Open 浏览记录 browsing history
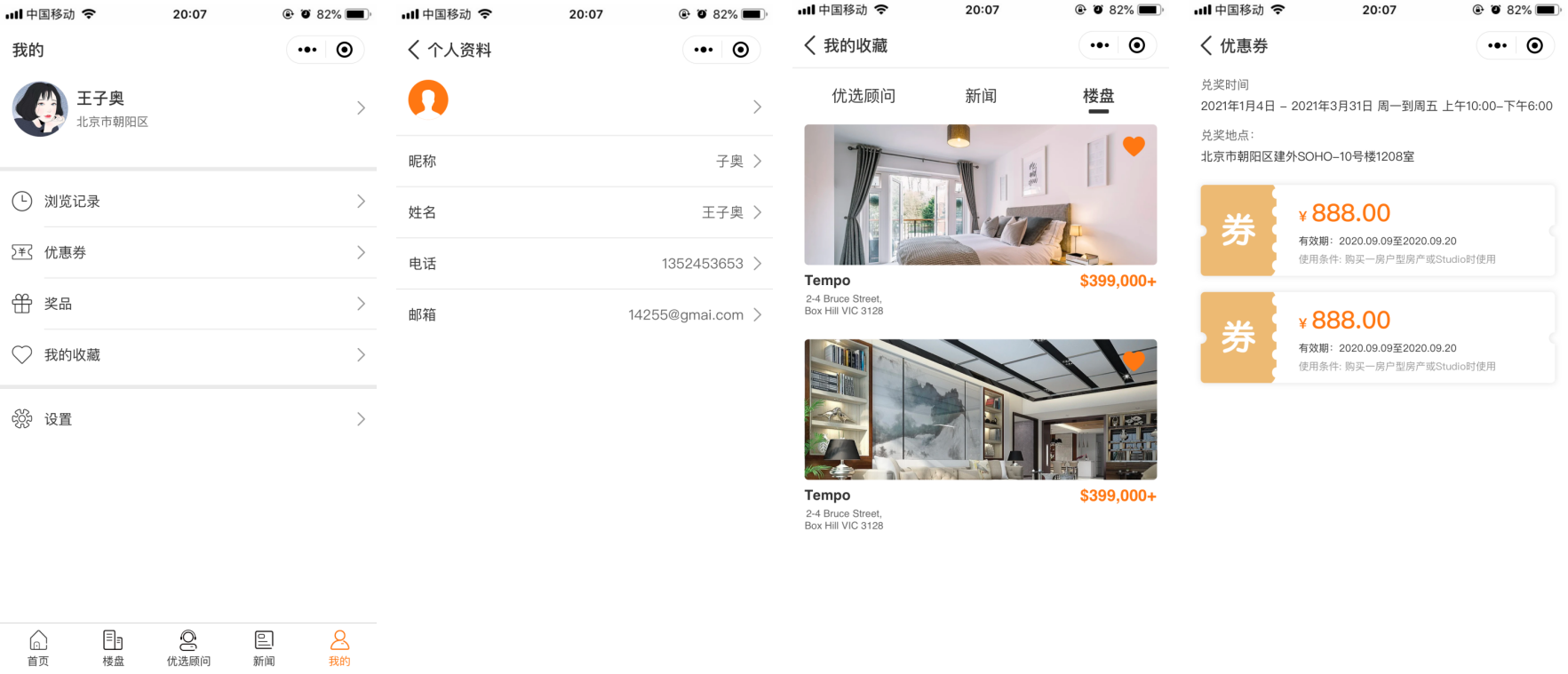 (x=188, y=202)
